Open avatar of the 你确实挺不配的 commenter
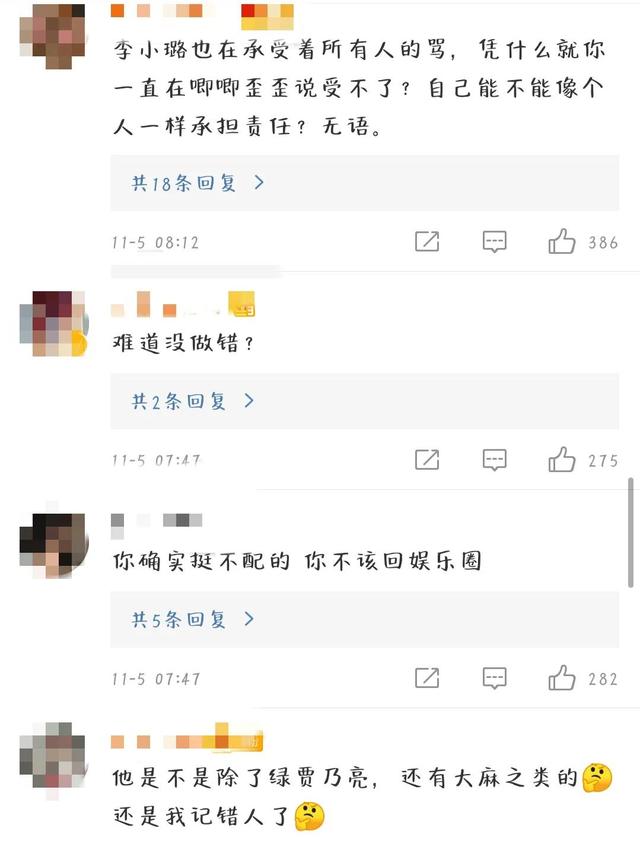Screen dimensions: 640x844 coord(52,545)
